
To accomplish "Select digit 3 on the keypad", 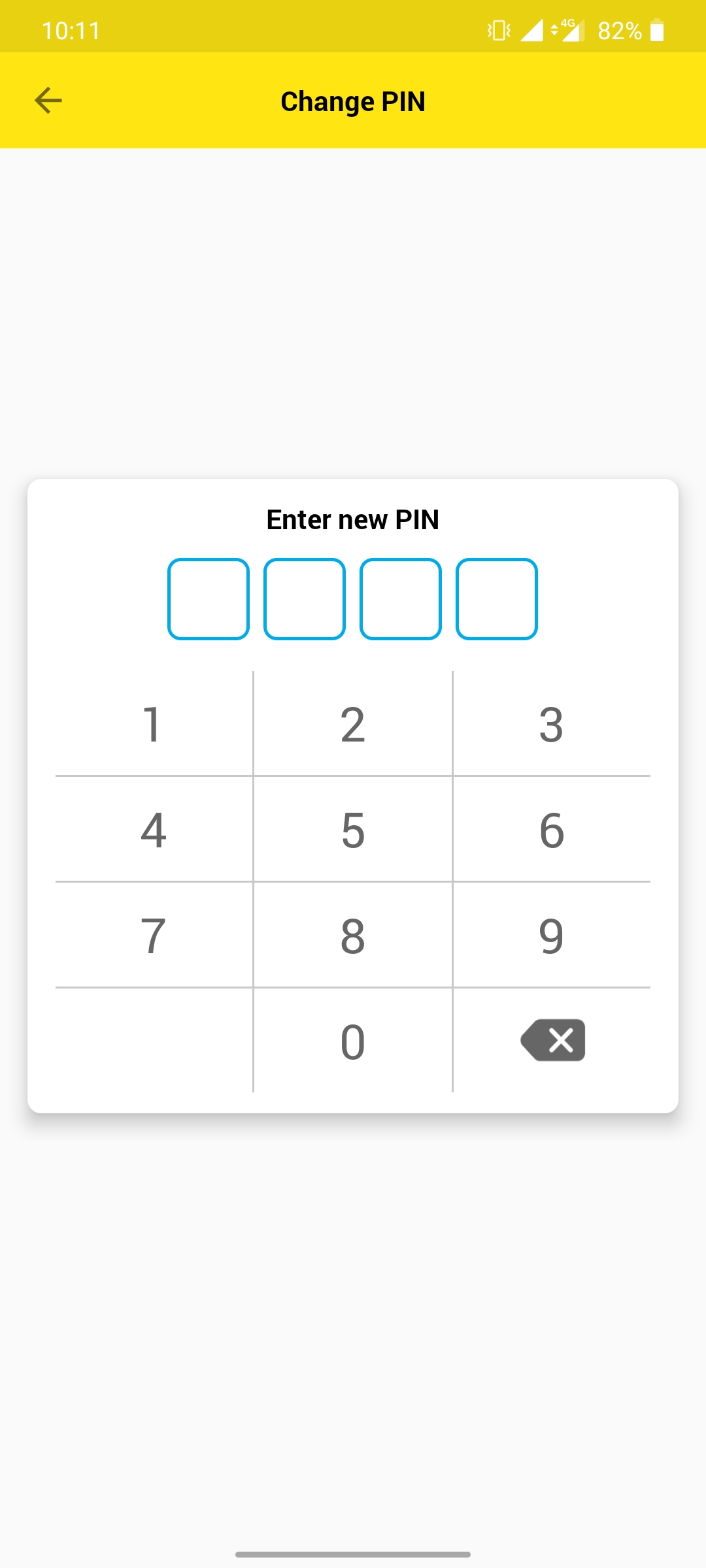I will [551, 724].
